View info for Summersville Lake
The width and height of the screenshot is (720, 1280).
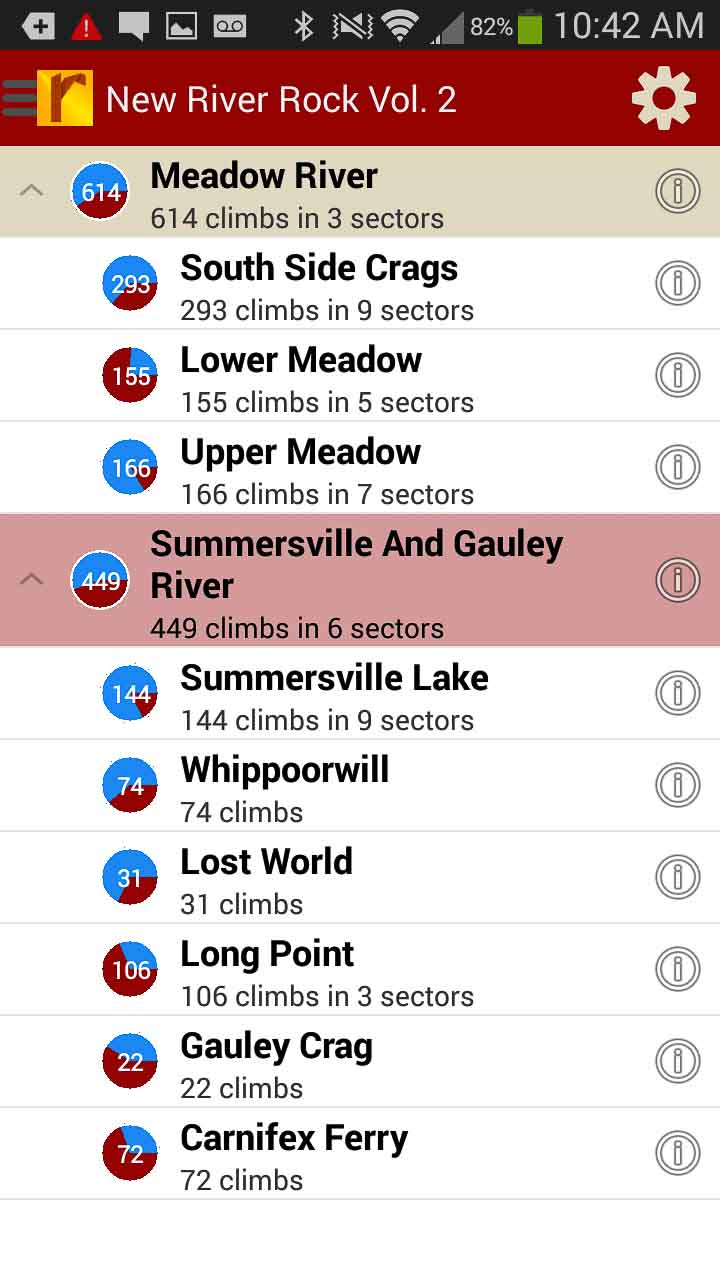677,693
